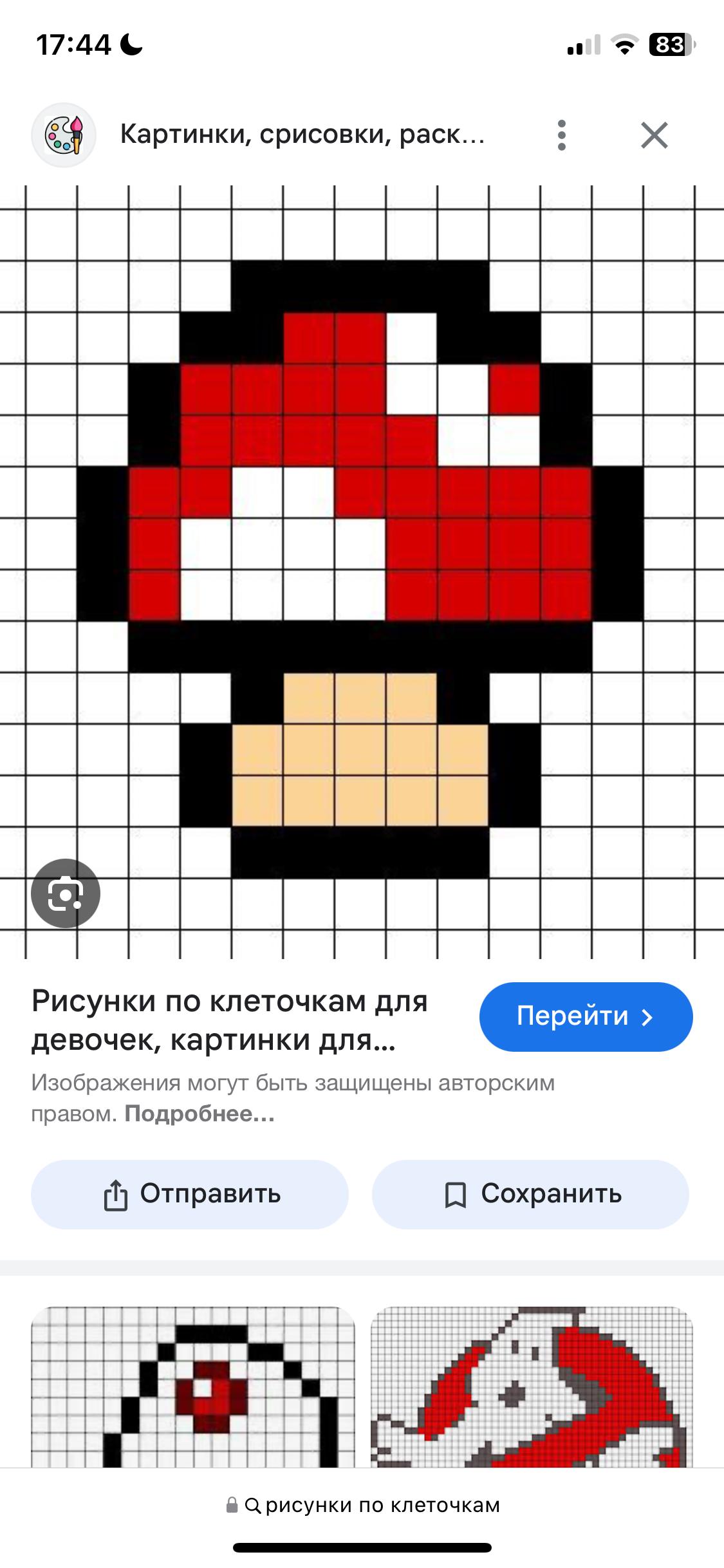The image size is (724, 1568).
Task: Share the image via Отправить
Action: (190, 1194)
